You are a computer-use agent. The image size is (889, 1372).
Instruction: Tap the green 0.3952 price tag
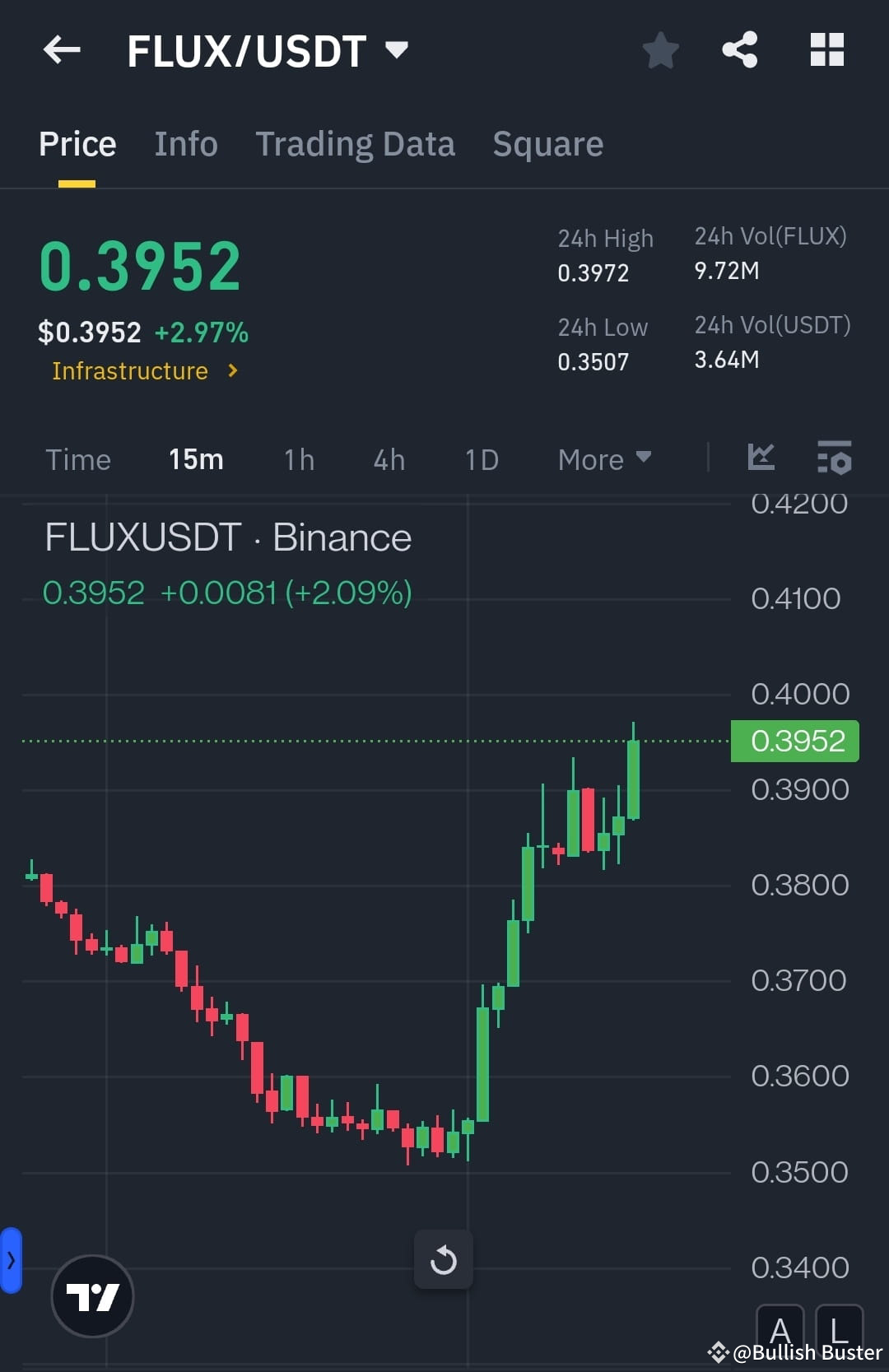pyautogui.click(x=793, y=741)
